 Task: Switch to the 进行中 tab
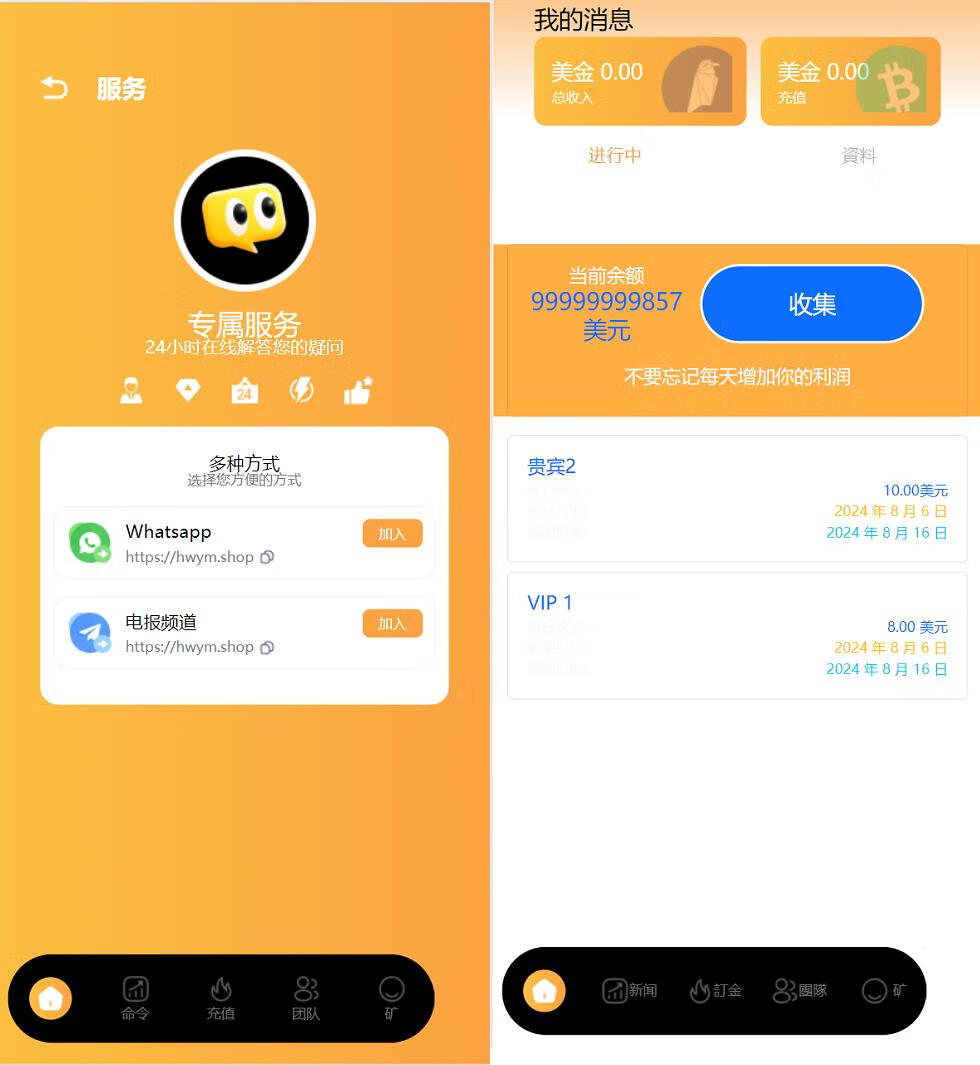pyautogui.click(x=614, y=155)
